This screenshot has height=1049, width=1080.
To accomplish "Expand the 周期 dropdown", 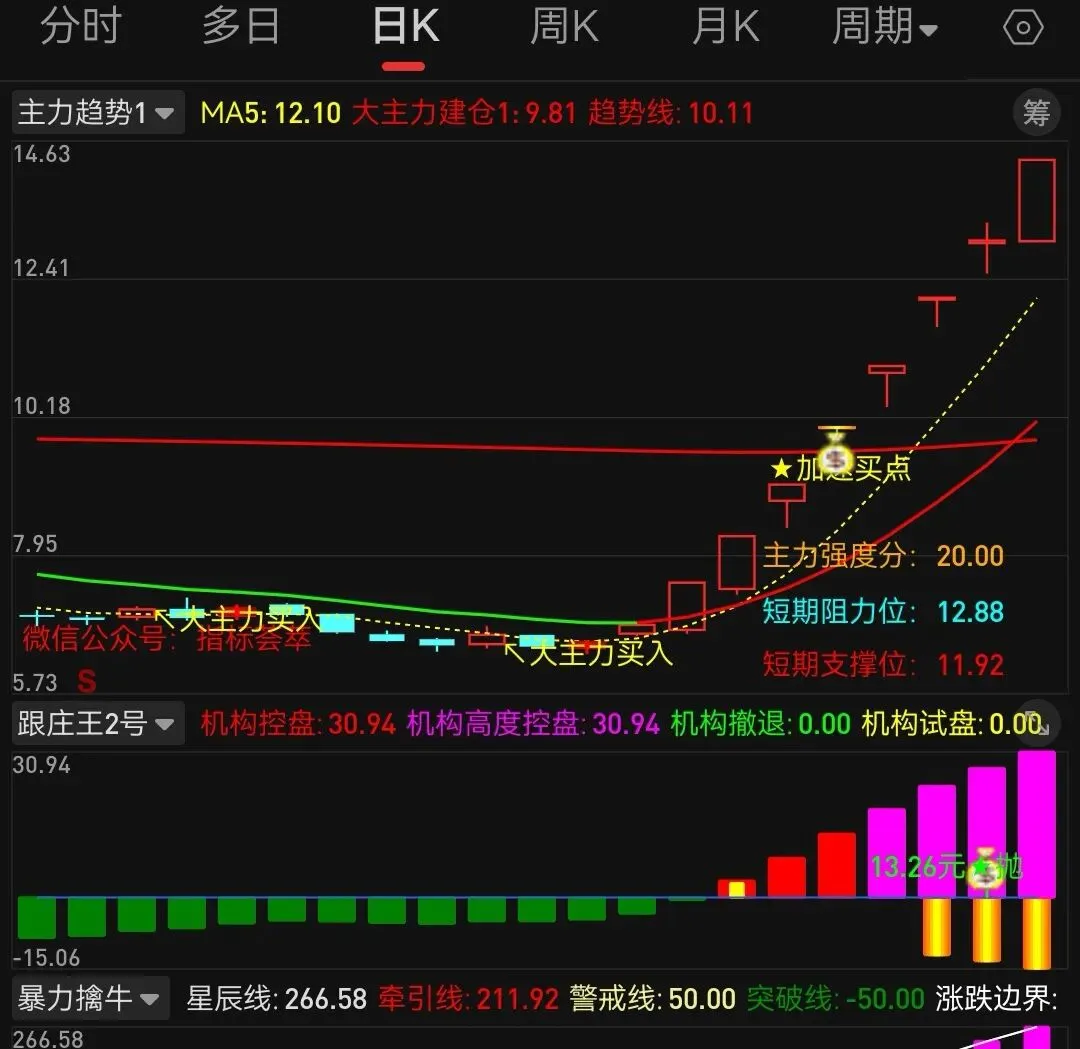I will (884, 26).
